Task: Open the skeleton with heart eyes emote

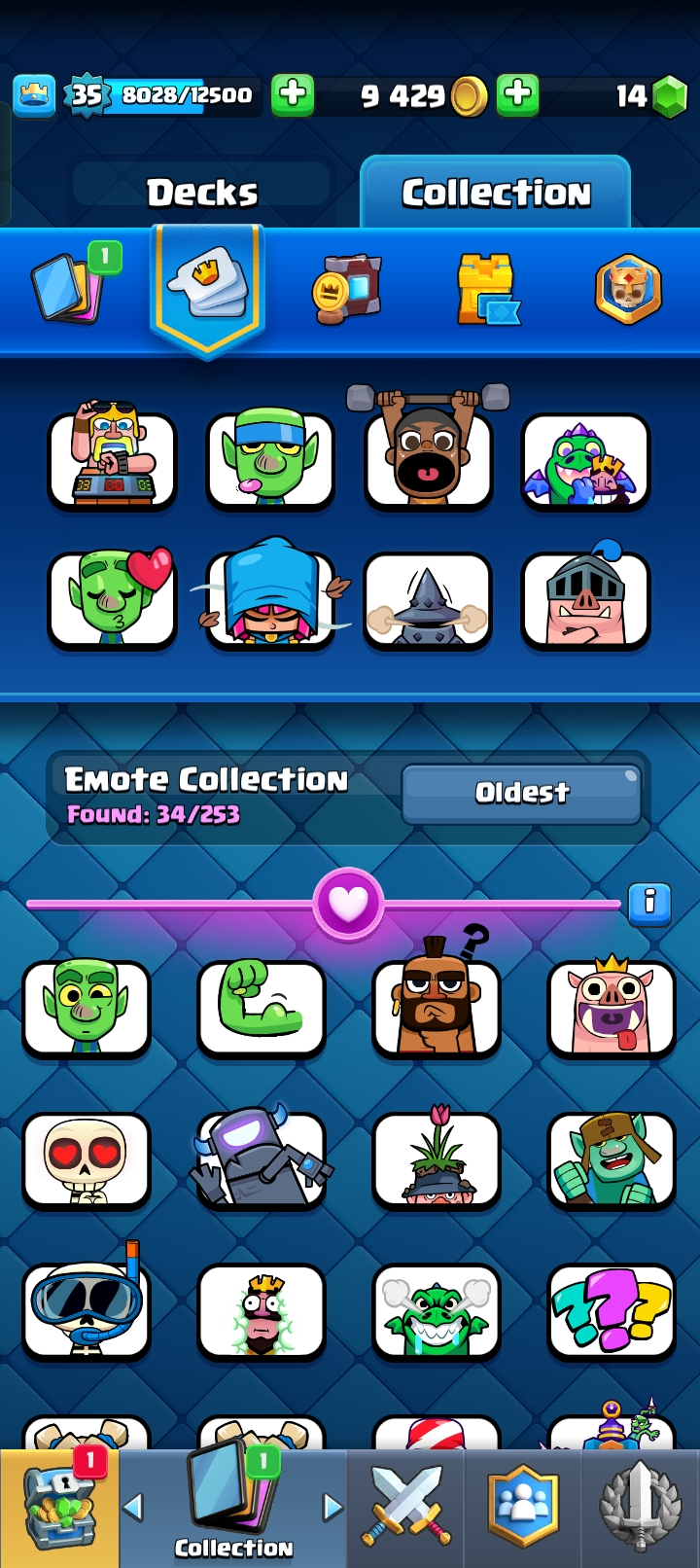Action: tap(87, 1160)
